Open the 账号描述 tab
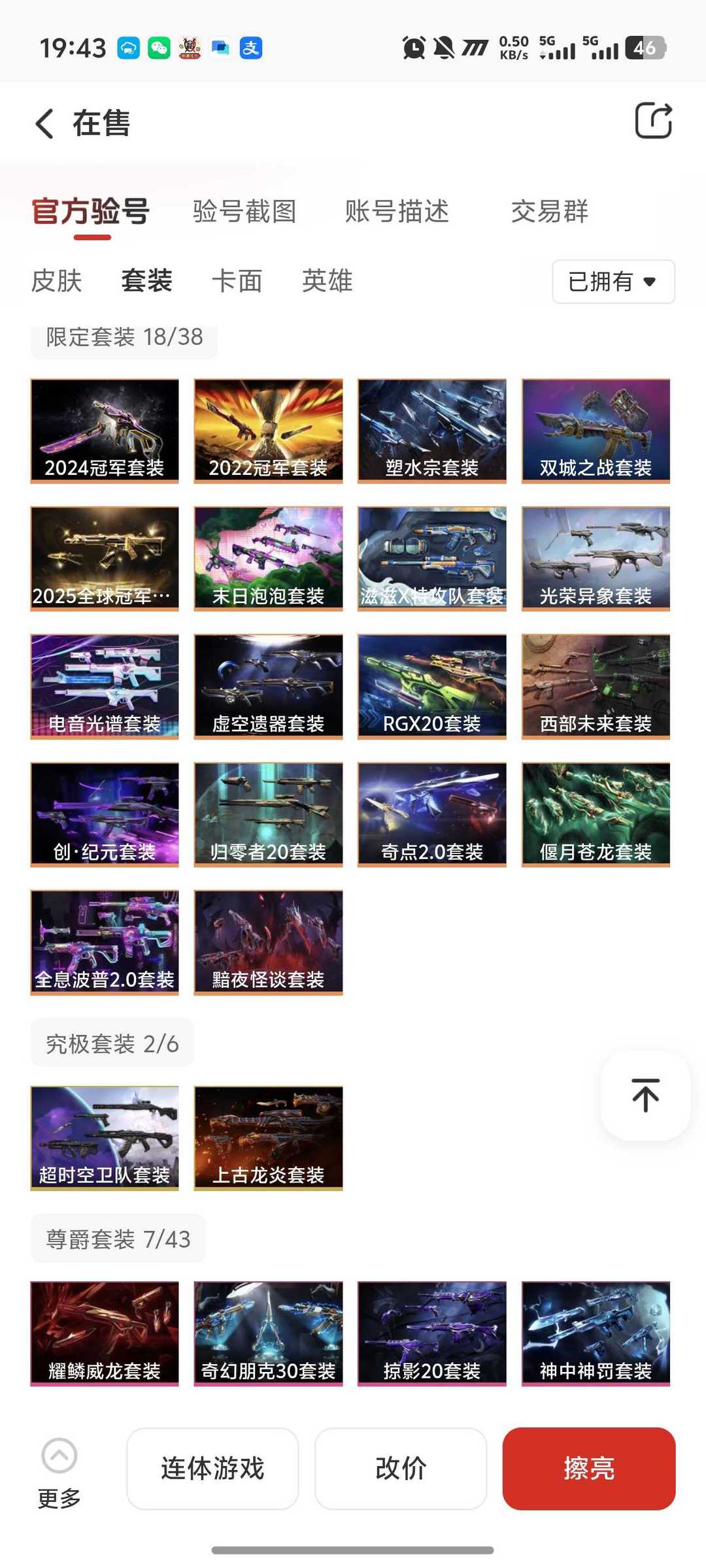The width and height of the screenshot is (706, 1568). [397, 212]
